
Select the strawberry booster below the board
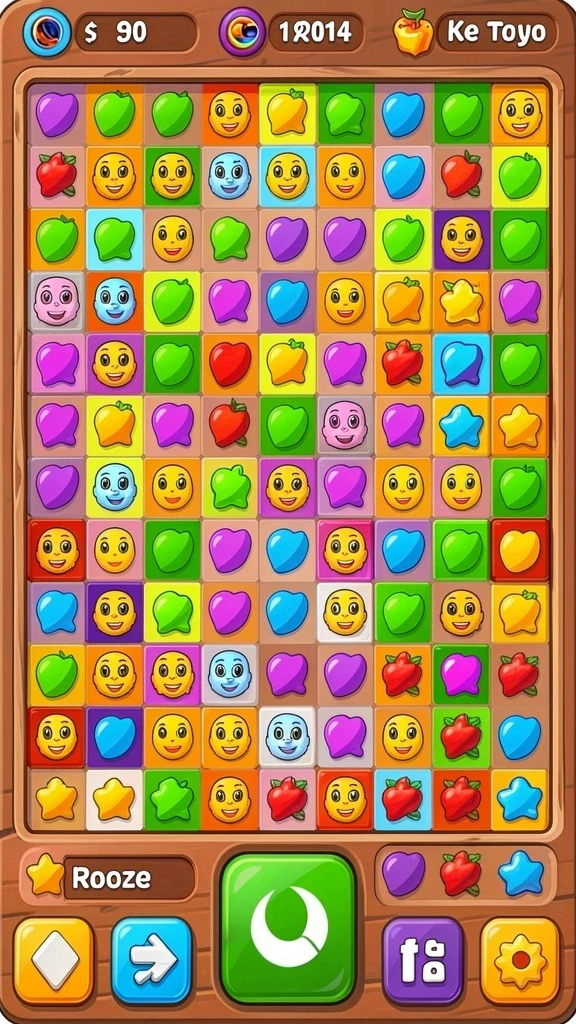460,873
